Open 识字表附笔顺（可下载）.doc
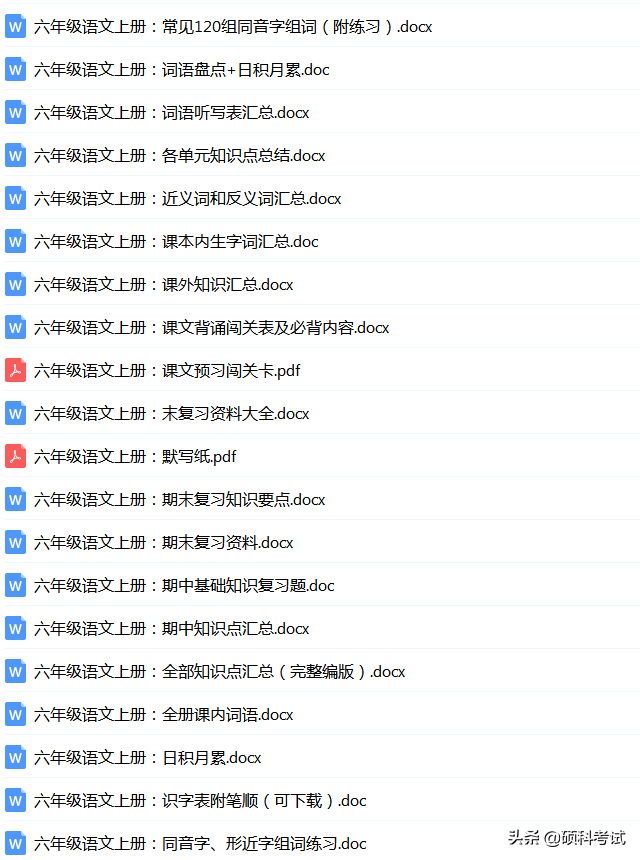This screenshot has height=860, width=640. (x=200, y=801)
